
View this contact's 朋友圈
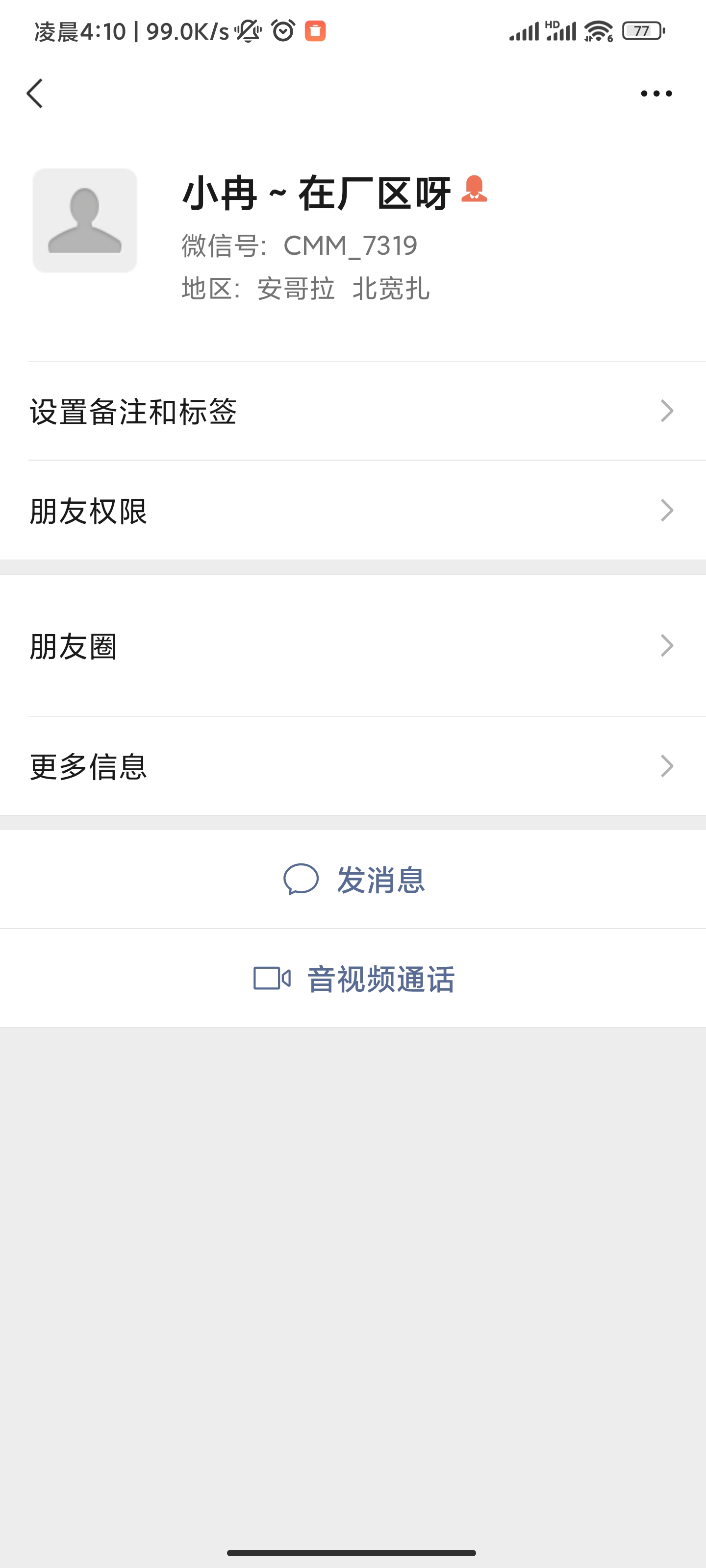pos(353,646)
